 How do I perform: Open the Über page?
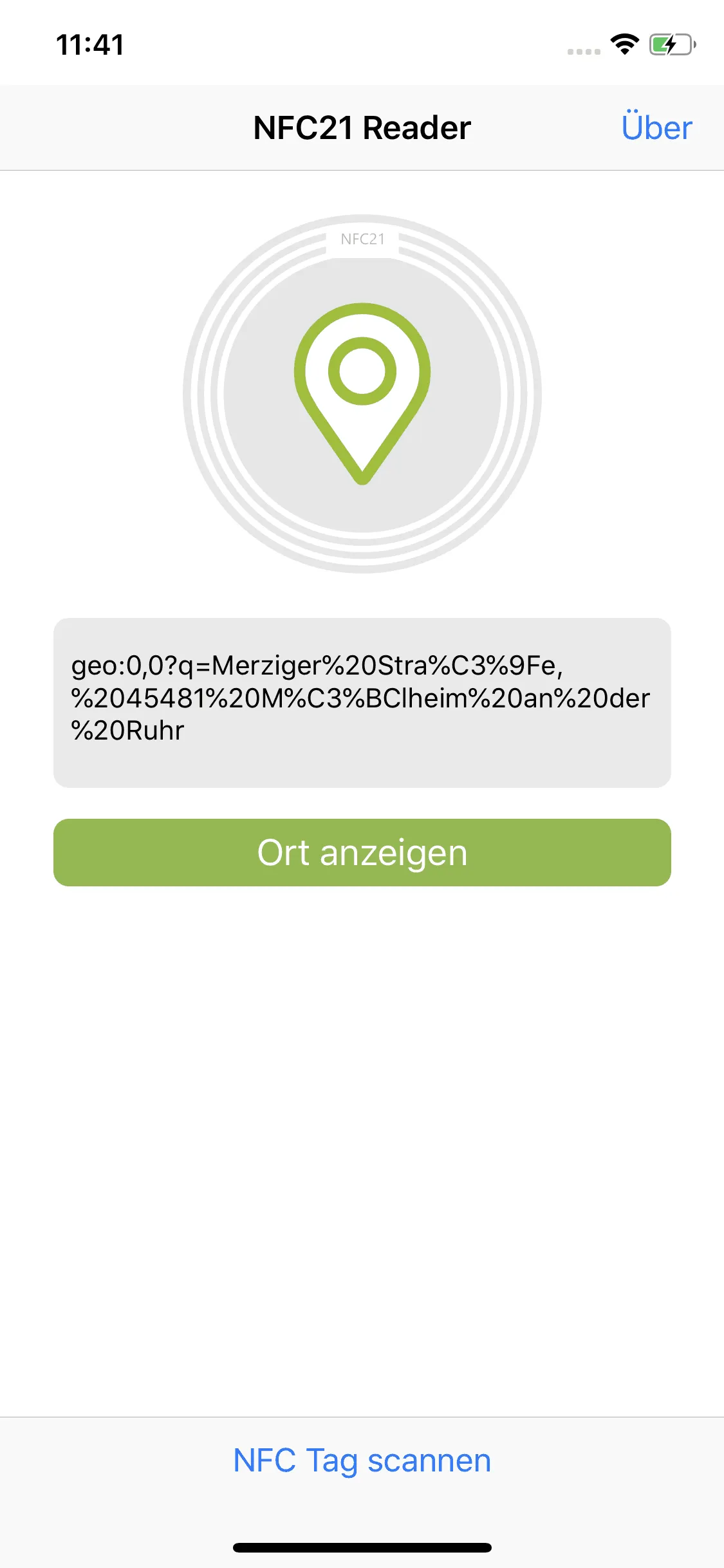[x=656, y=127]
